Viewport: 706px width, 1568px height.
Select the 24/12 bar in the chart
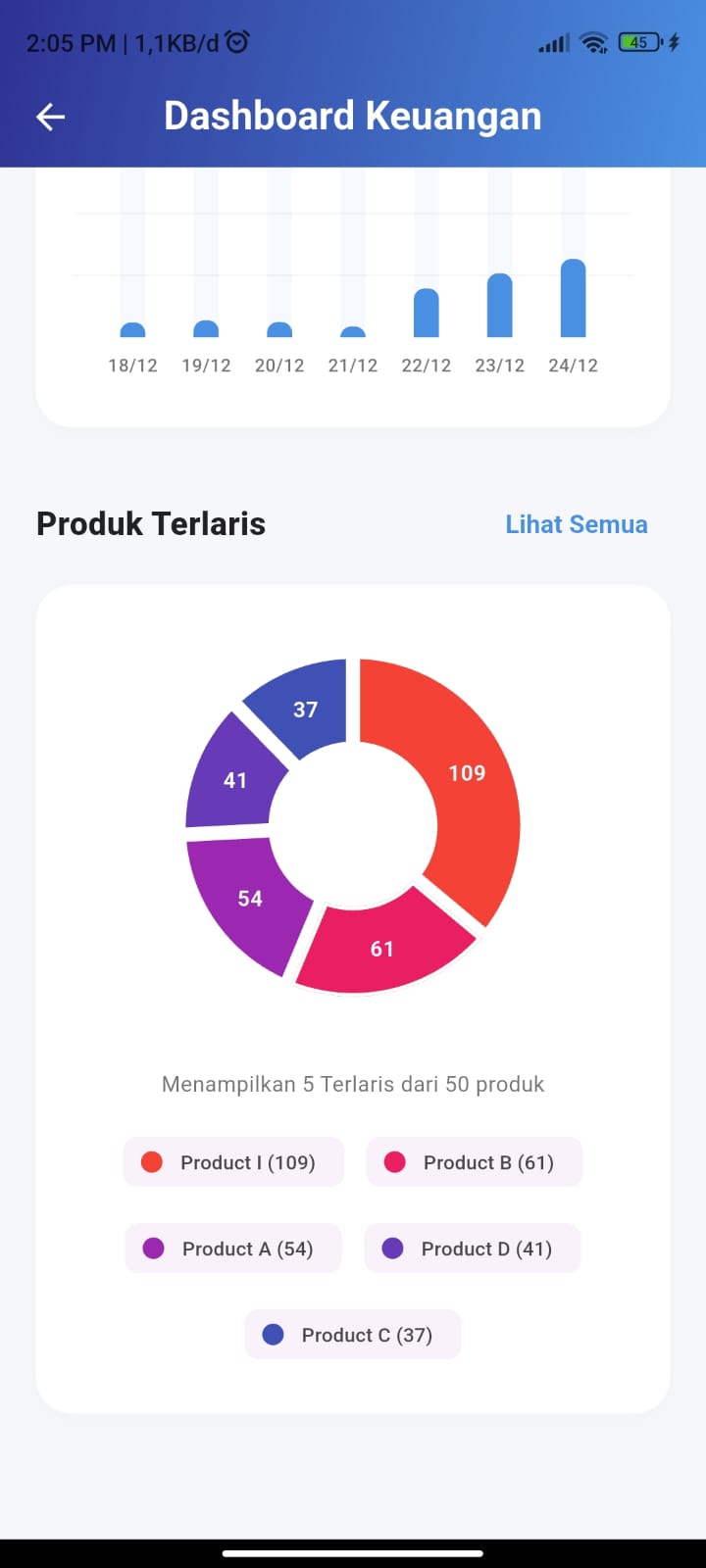tap(573, 299)
